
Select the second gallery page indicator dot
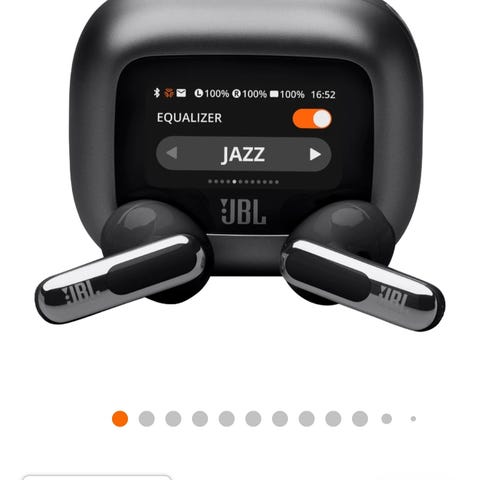(147, 419)
